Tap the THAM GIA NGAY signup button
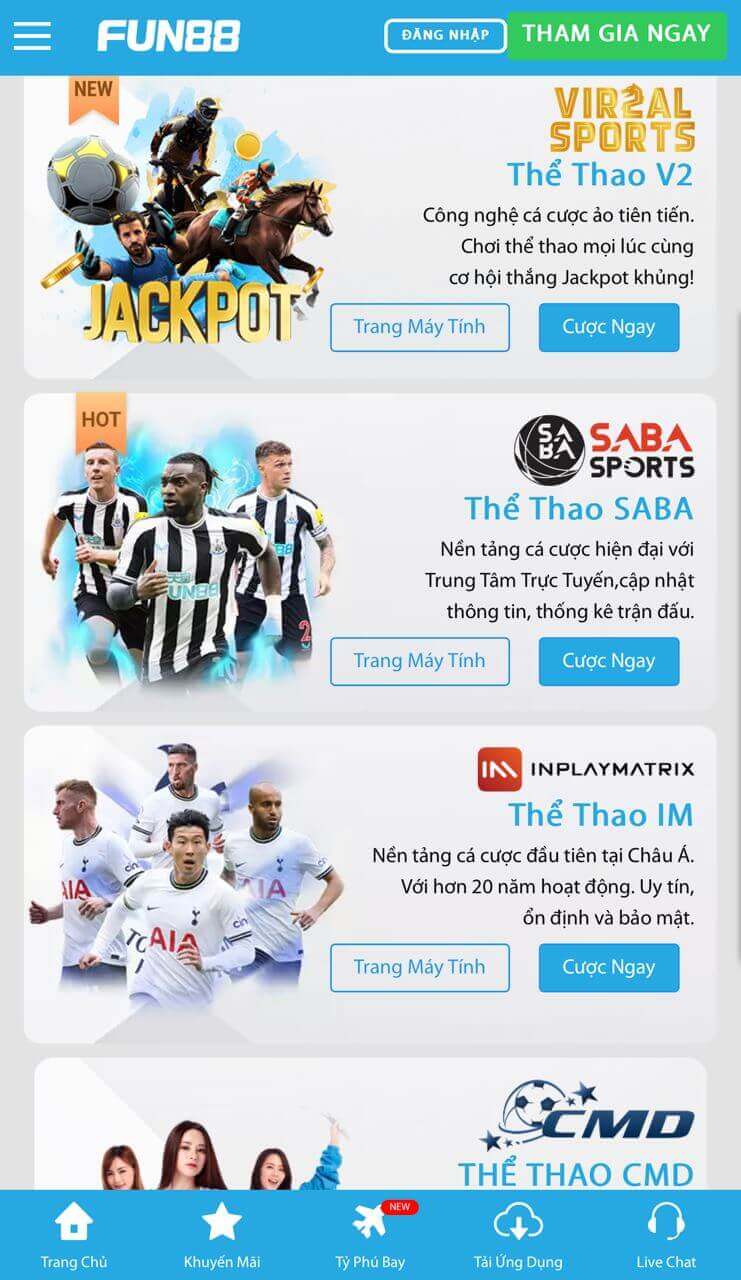 point(618,33)
